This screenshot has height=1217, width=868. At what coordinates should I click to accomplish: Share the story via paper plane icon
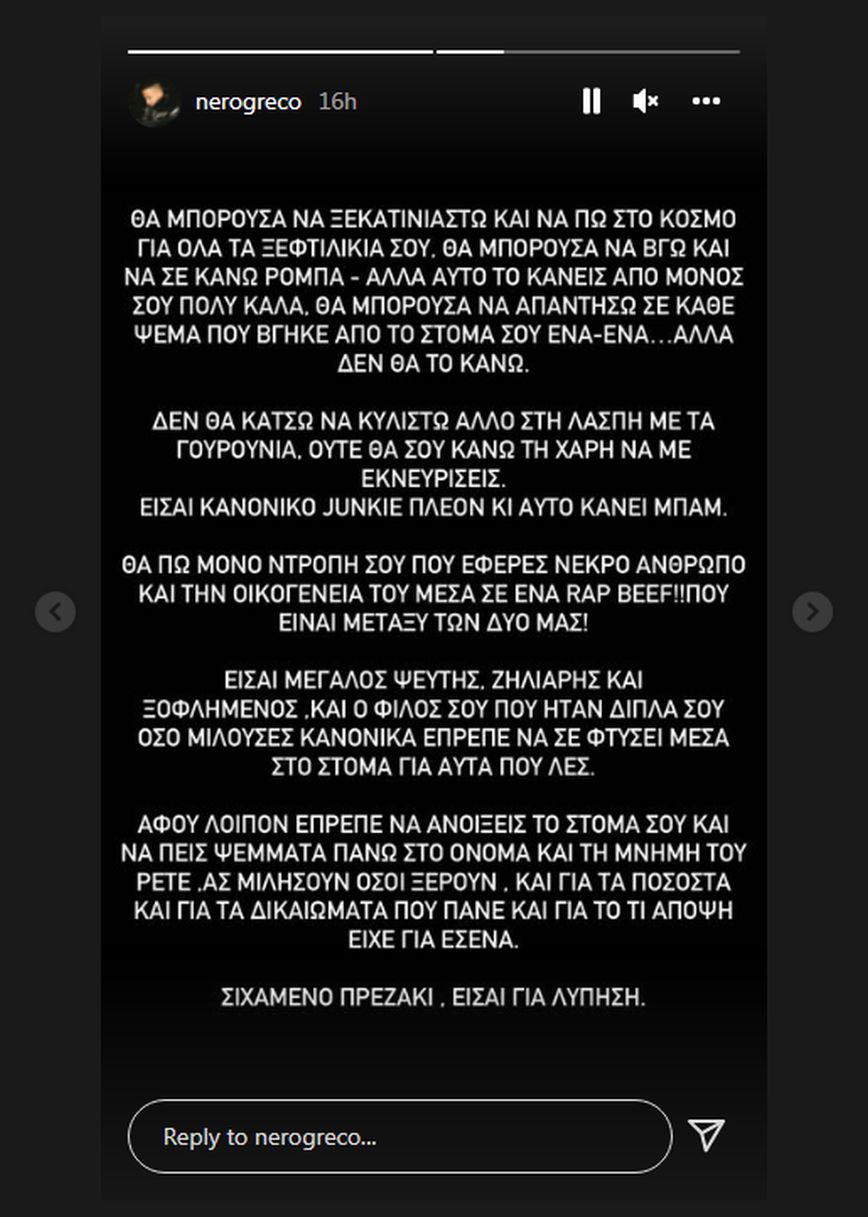[706, 1134]
